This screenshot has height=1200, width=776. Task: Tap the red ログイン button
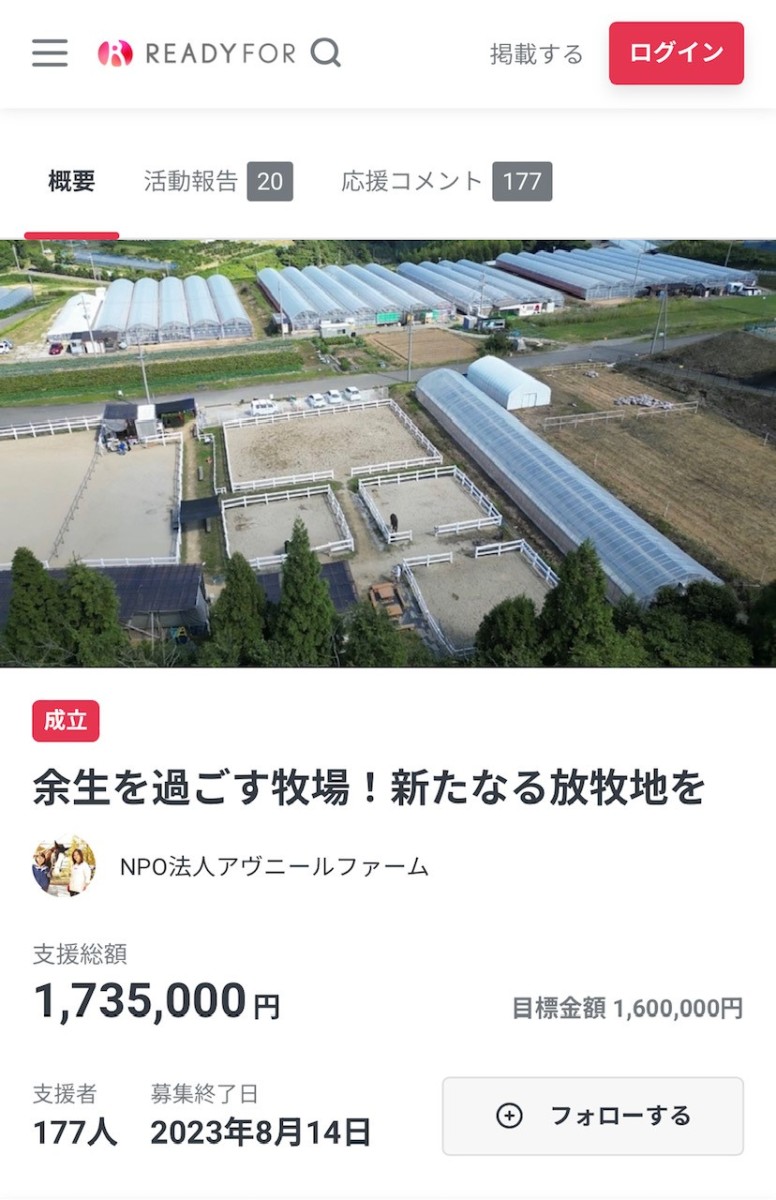pos(676,53)
